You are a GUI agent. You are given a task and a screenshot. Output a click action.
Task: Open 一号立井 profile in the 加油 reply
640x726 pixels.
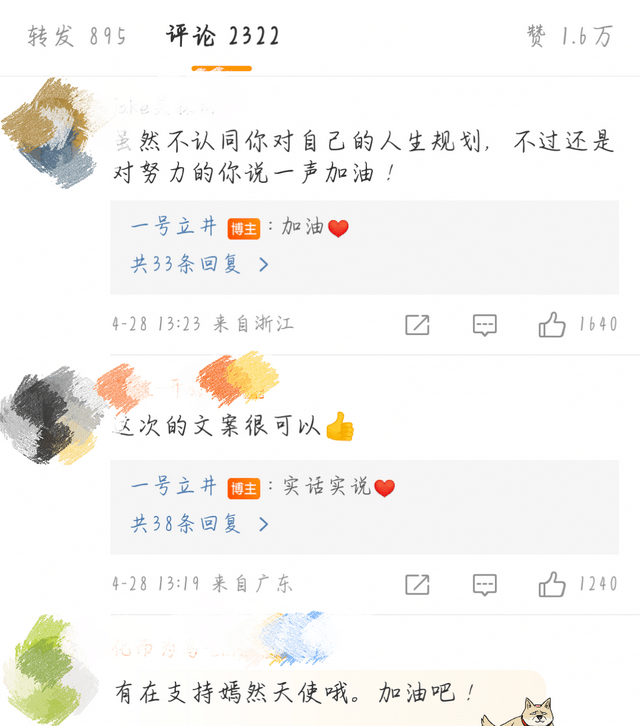[173, 227]
